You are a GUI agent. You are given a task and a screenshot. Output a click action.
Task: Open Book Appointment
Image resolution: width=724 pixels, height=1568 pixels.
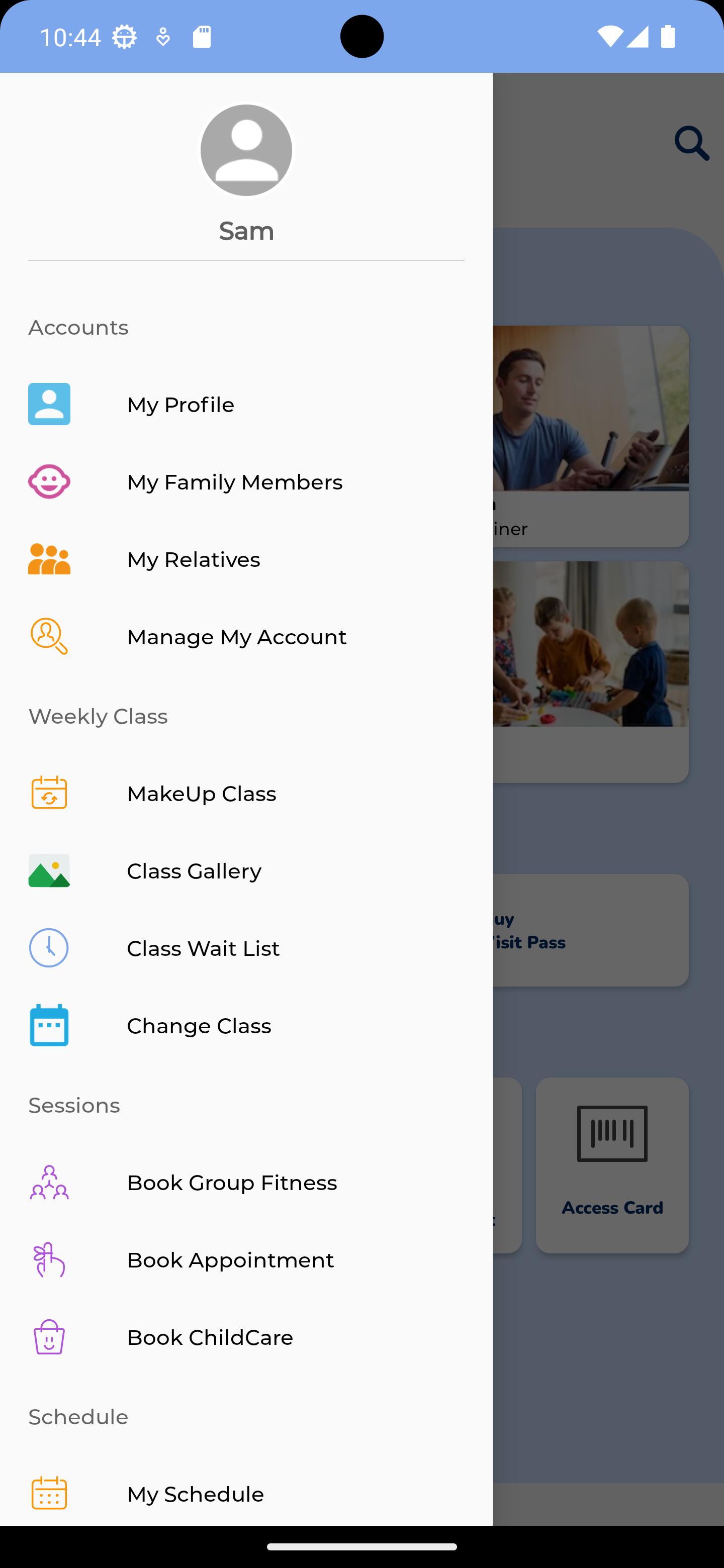coord(230,1260)
